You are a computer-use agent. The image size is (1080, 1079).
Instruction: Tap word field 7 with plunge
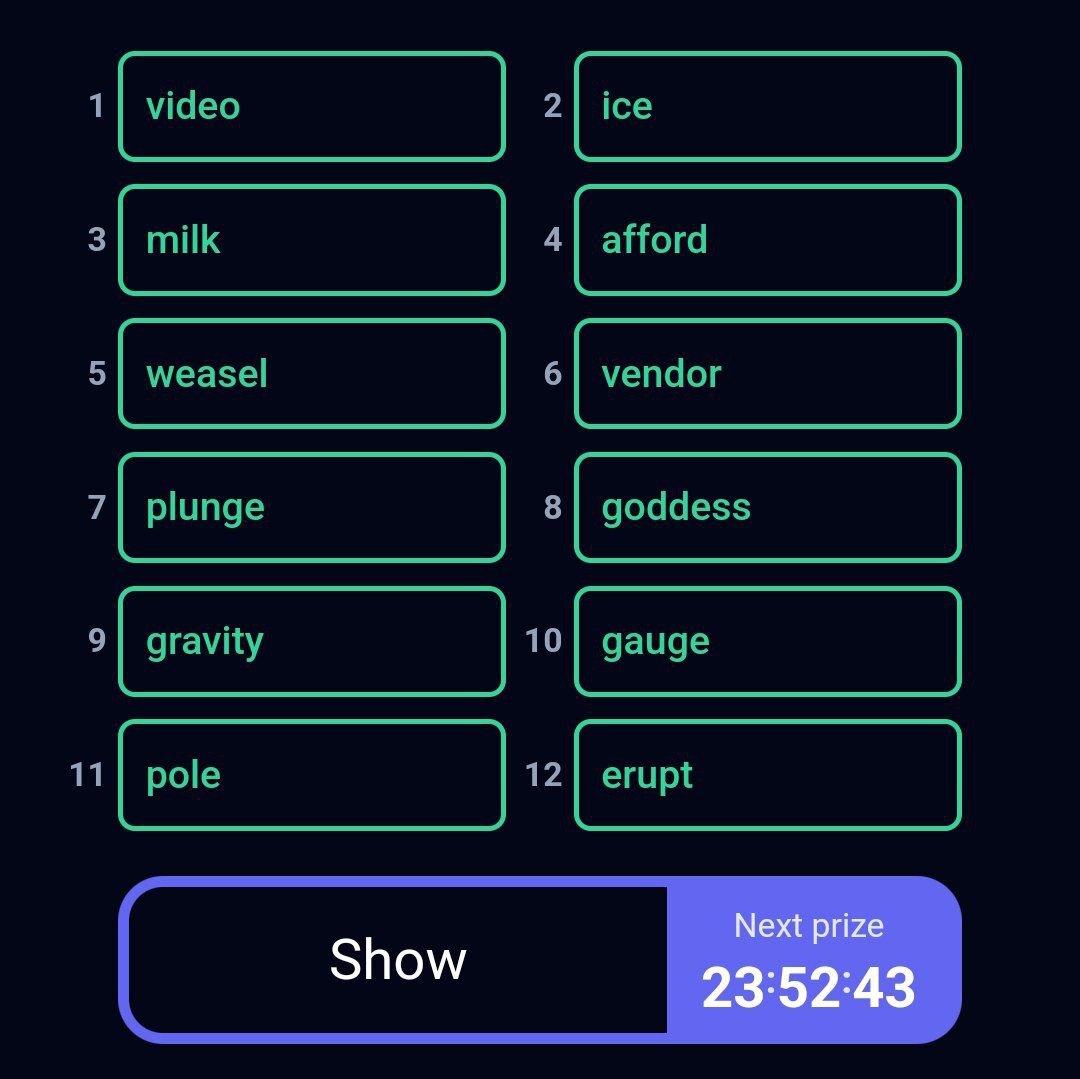[x=311, y=507]
